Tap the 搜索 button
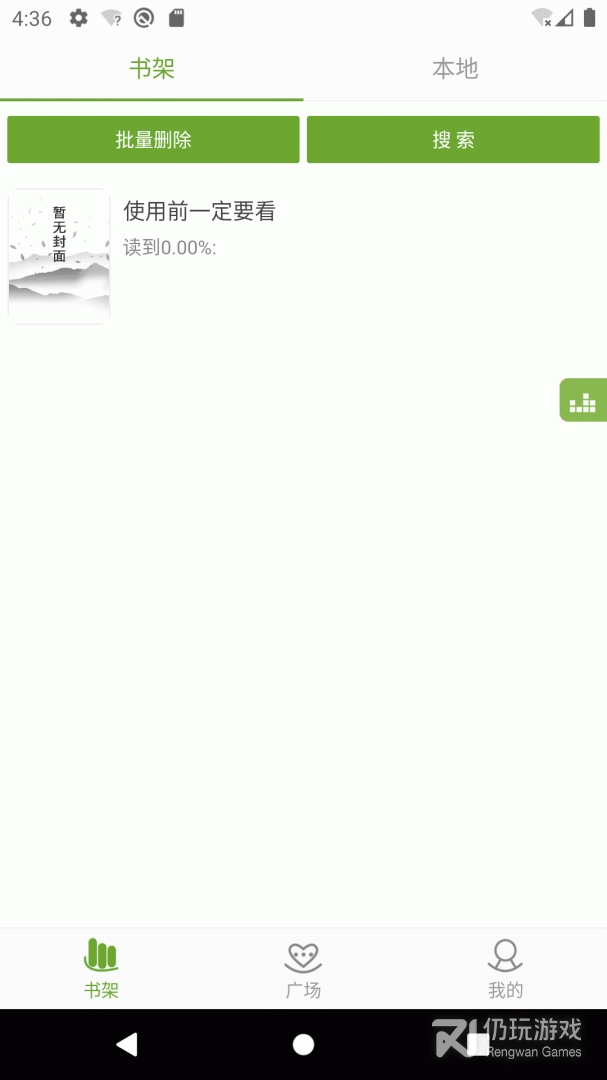Viewport: 607px width, 1080px height. (x=453, y=140)
